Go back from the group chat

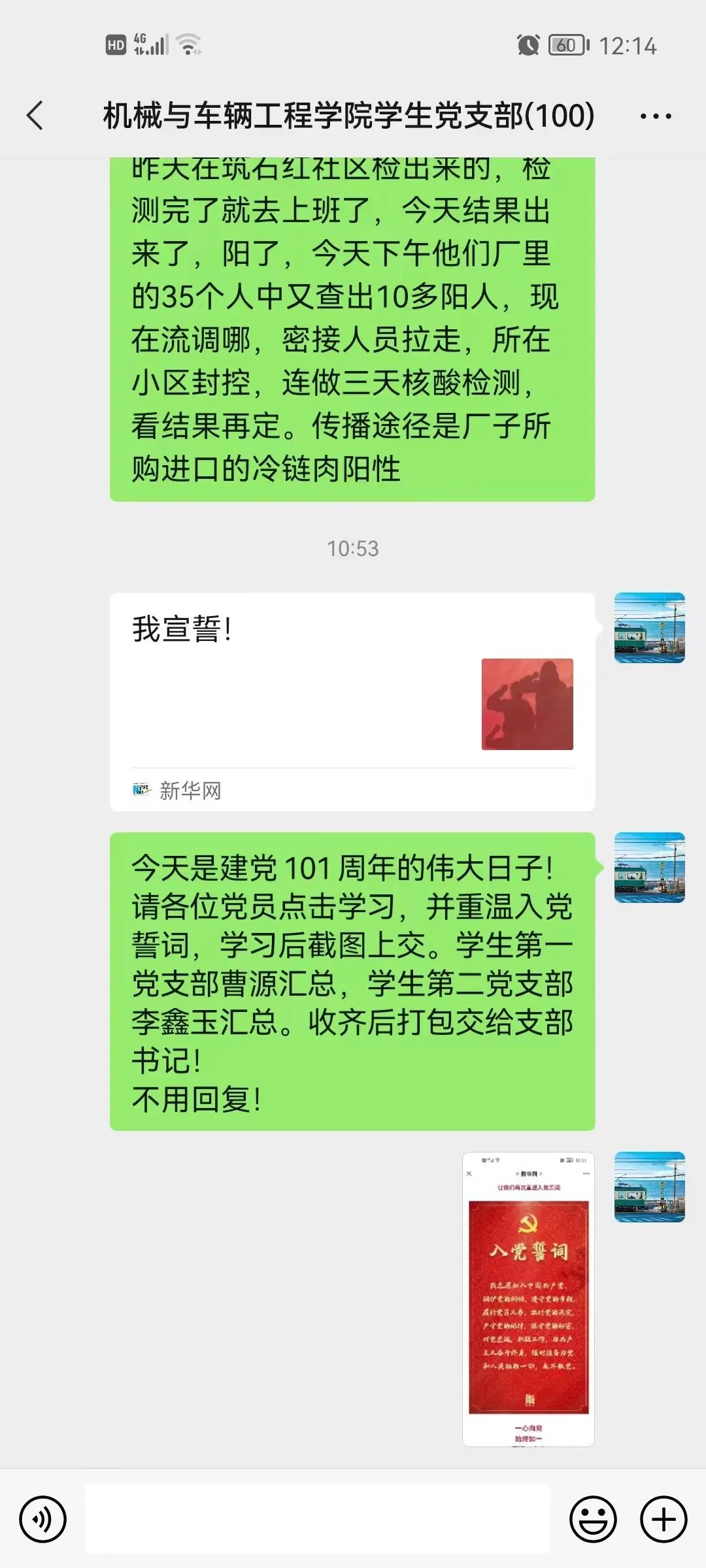point(35,116)
